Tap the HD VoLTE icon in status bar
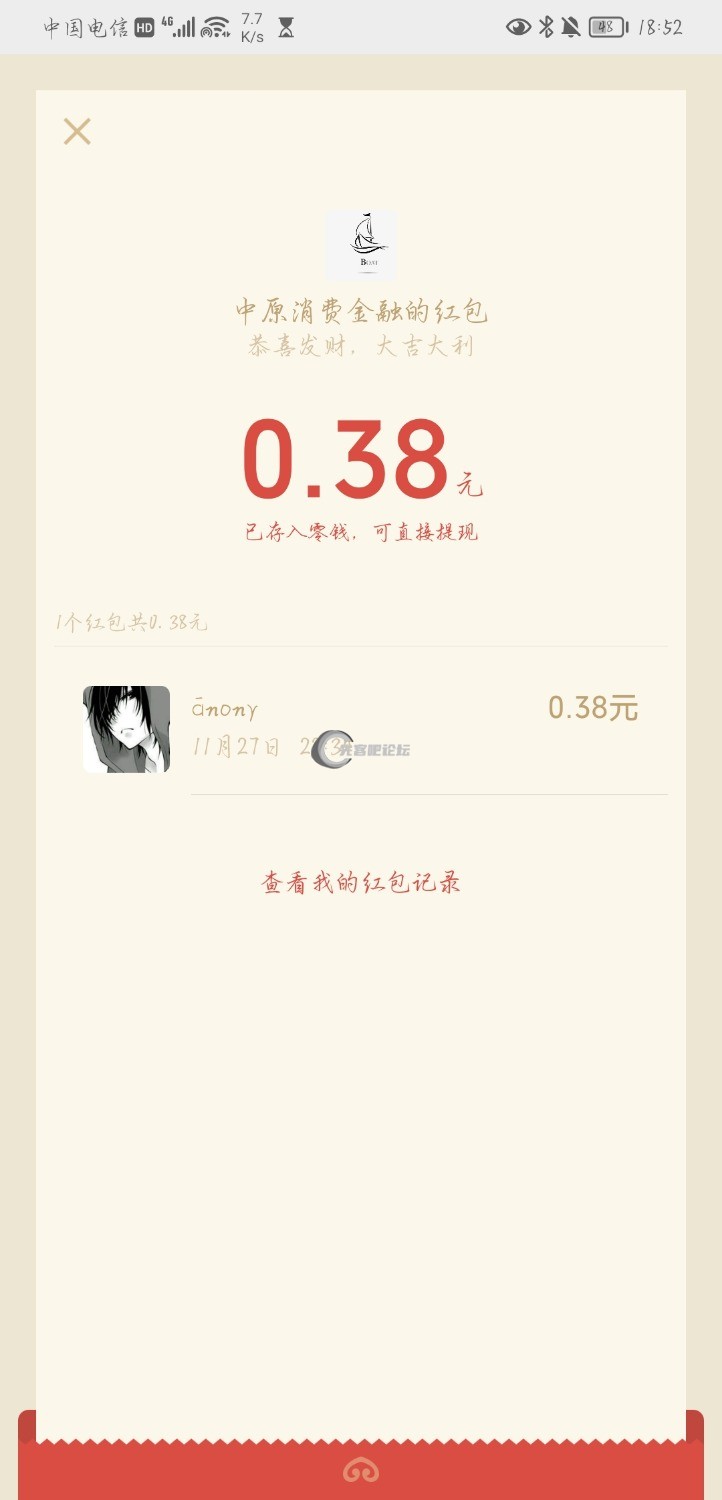 point(143,26)
